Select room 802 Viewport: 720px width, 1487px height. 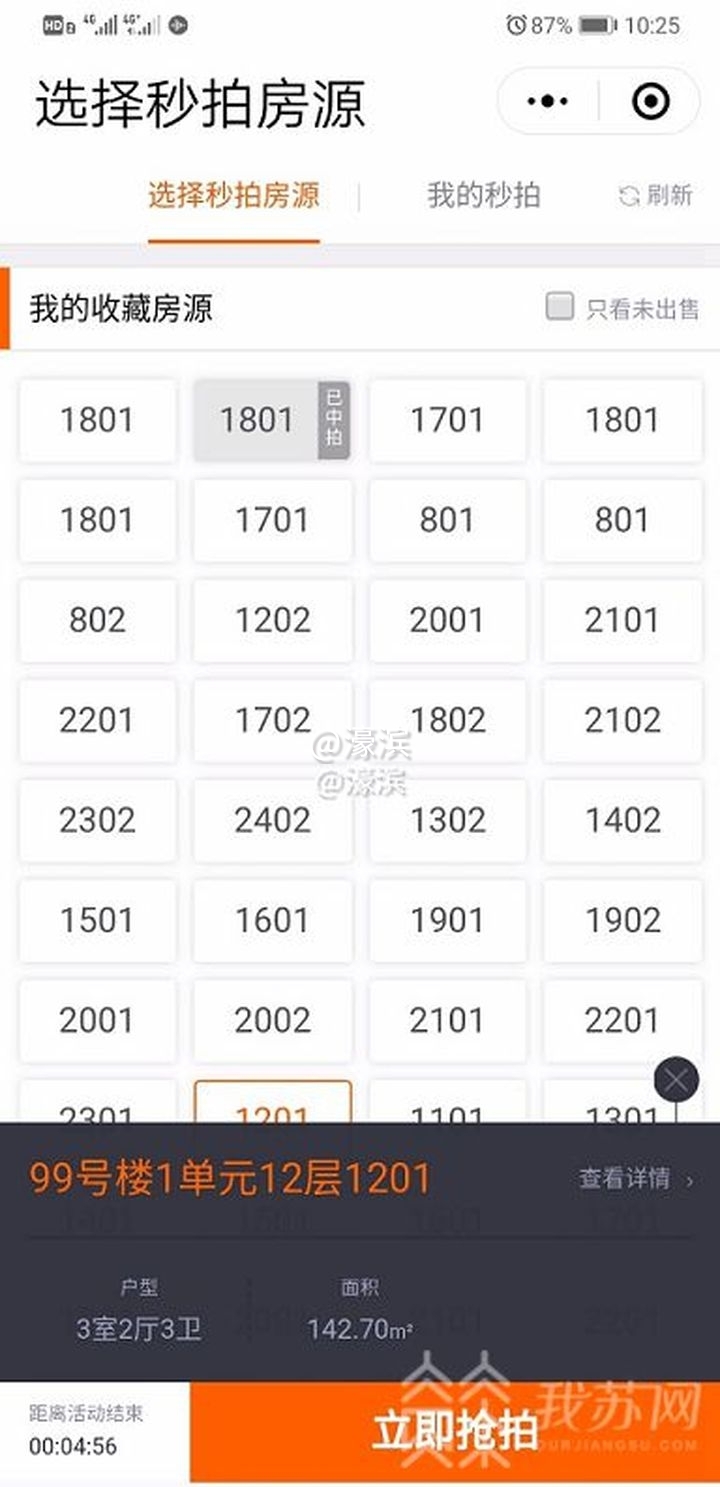[97, 620]
